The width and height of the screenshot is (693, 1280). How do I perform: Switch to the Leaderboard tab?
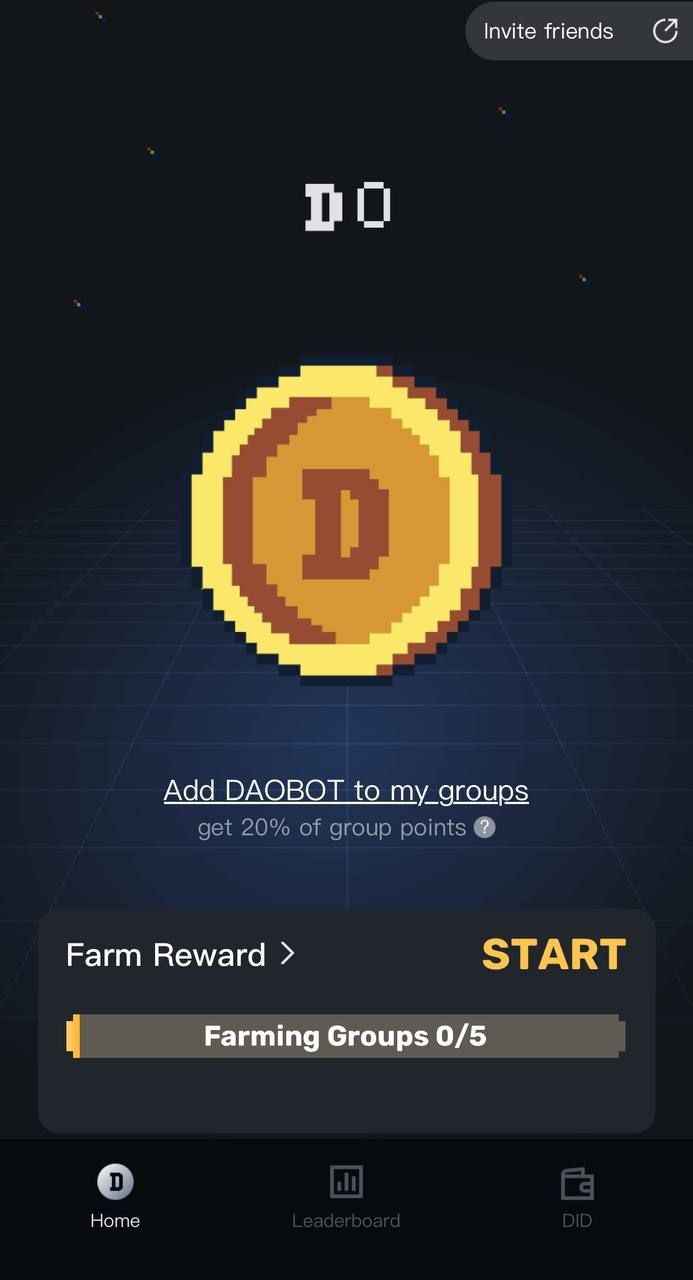click(346, 1197)
